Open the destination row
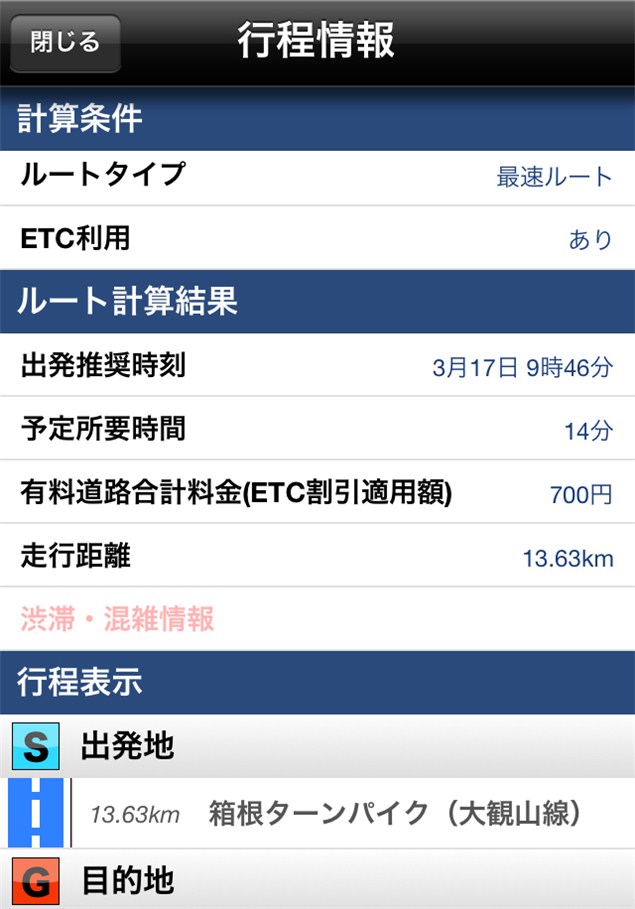Image resolution: width=635 pixels, height=909 pixels. tap(317, 881)
